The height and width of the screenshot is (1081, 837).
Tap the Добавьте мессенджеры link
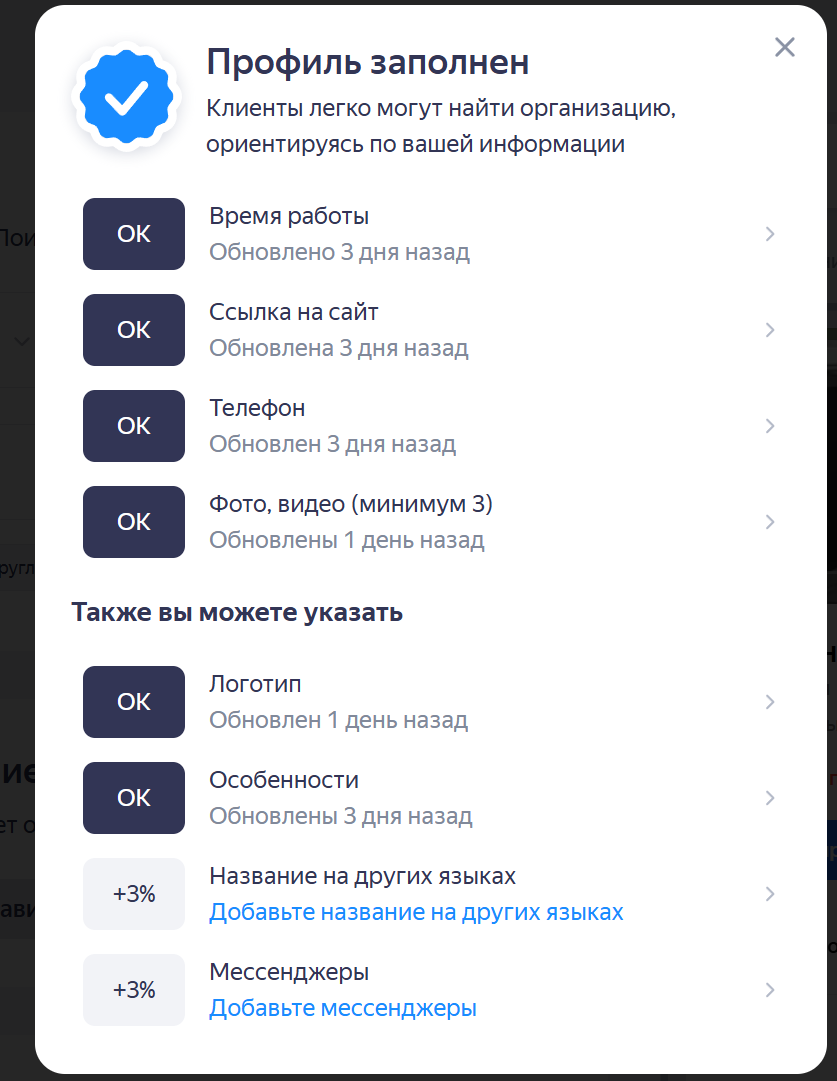click(343, 1008)
